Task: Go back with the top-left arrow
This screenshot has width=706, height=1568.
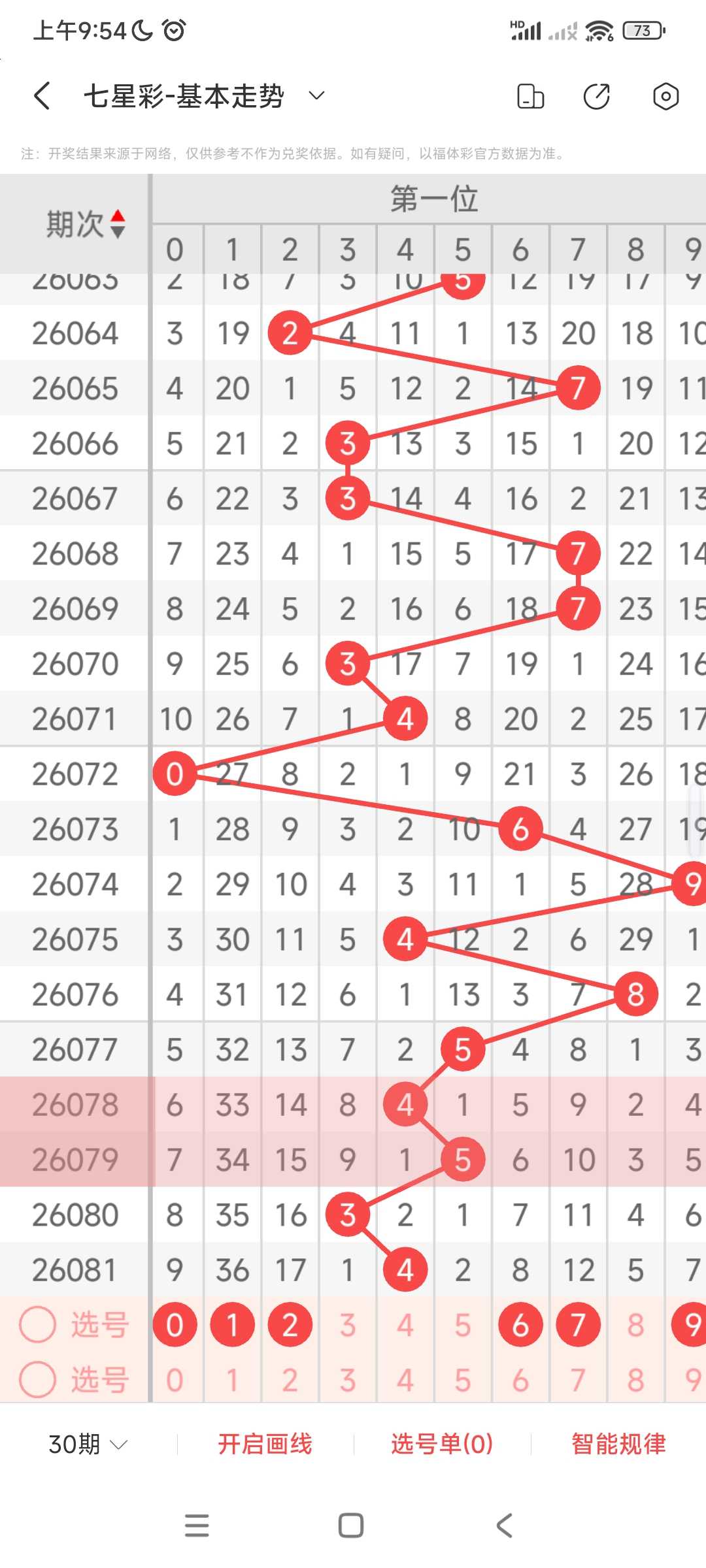Action: [42, 96]
